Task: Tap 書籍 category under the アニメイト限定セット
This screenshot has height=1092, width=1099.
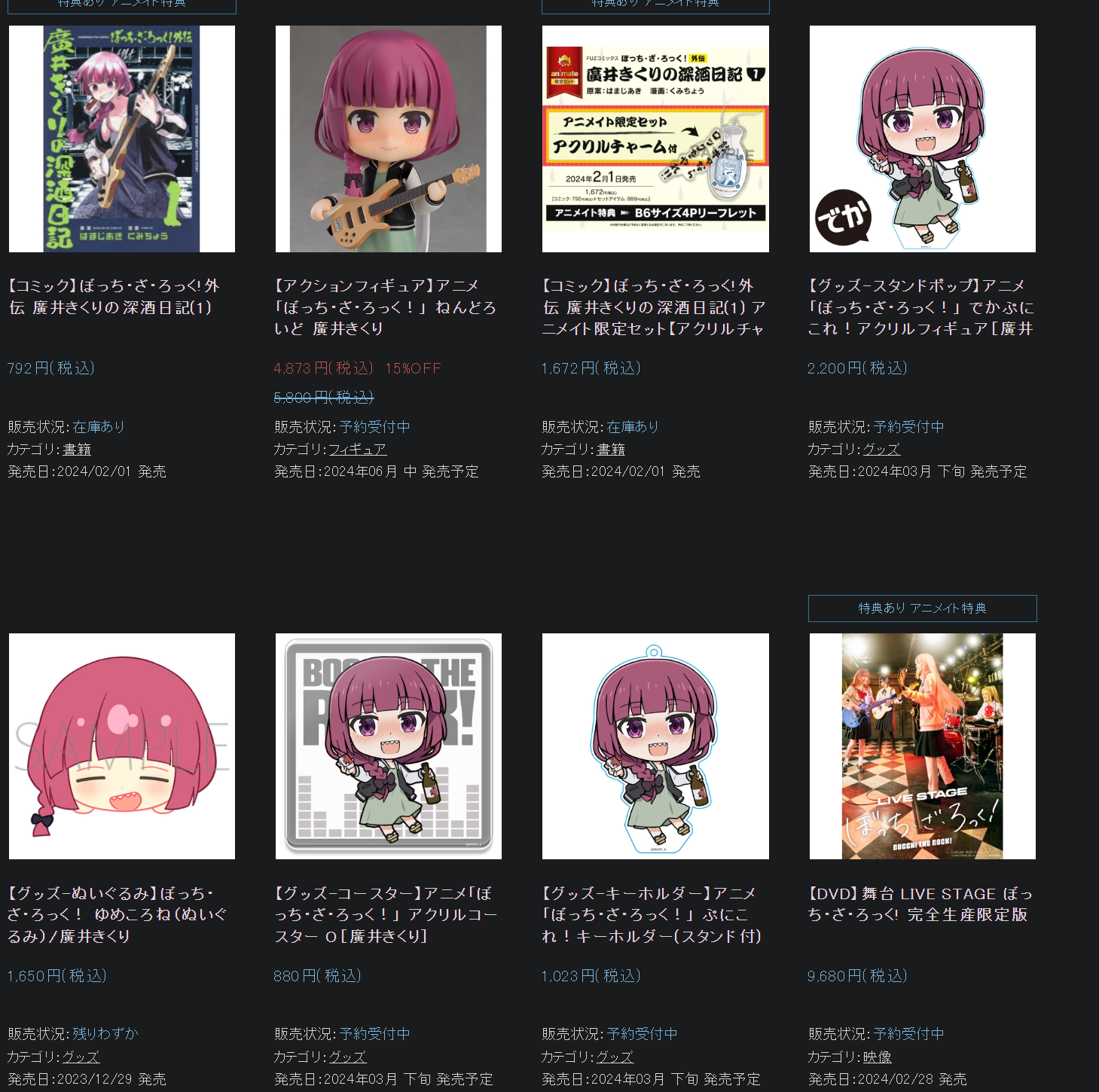Action: [611, 450]
